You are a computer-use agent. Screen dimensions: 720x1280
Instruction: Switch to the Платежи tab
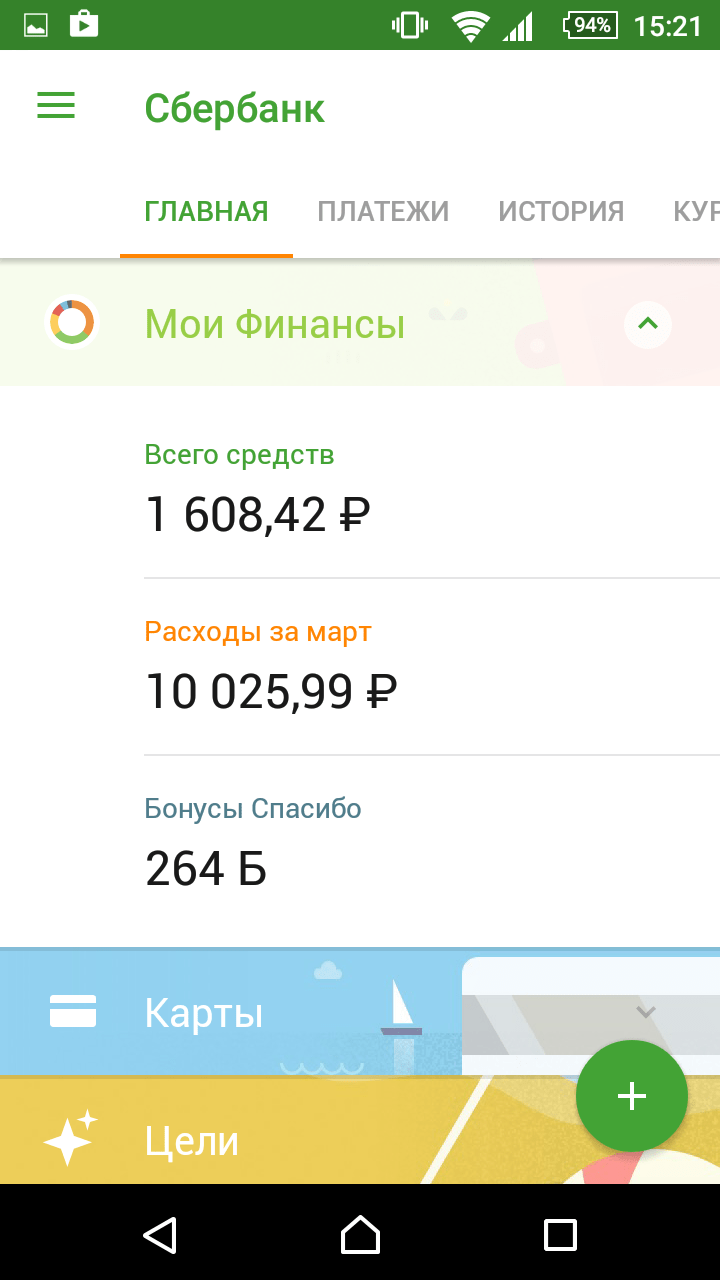[x=383, y=212]
